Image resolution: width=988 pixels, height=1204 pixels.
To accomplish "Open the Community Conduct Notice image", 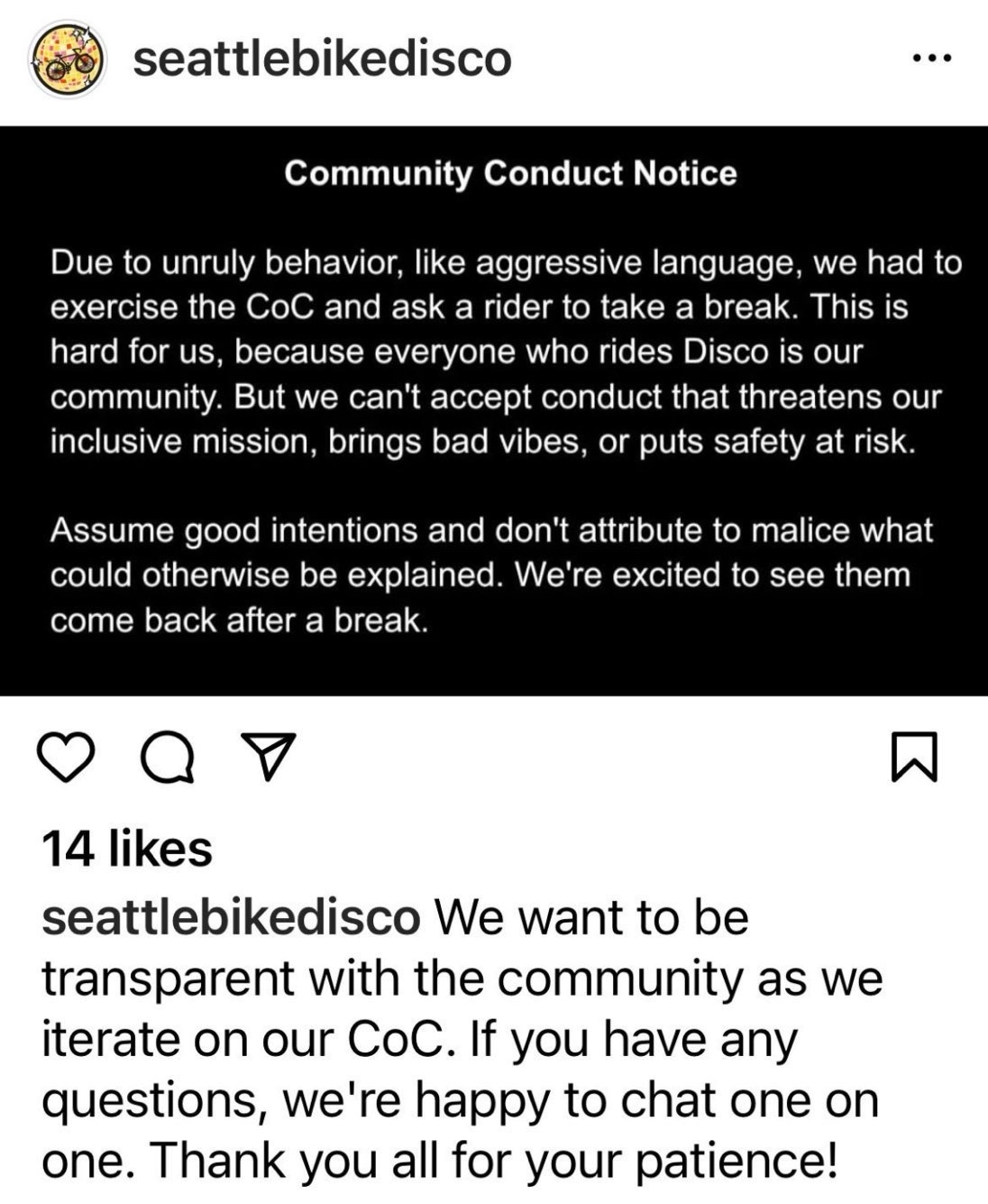I will tap(494, 410).
